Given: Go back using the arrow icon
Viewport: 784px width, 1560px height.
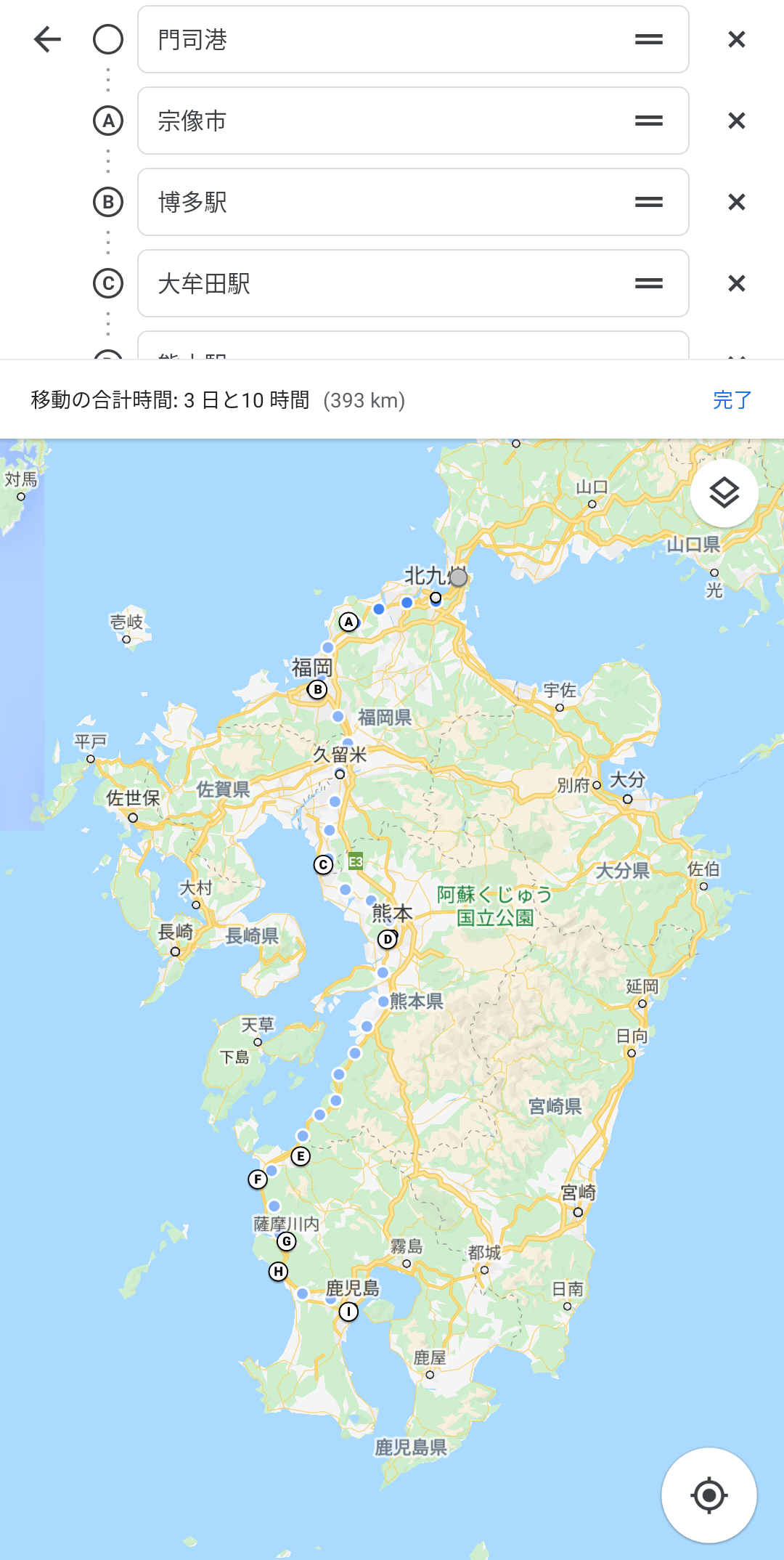Looking at the screenshot, I should click(x=47, y=39).
